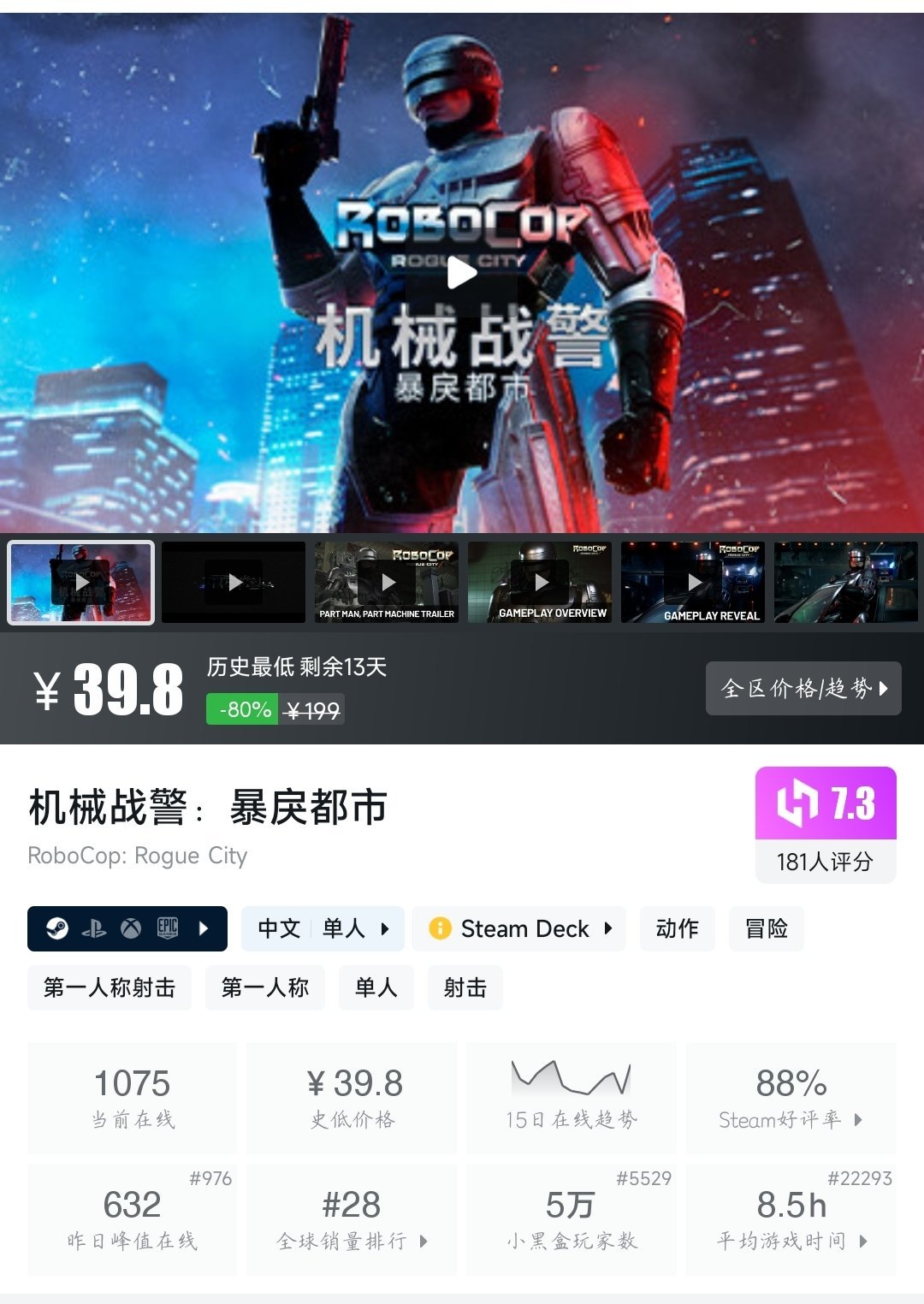Select the Xbox platform icon
The width and height of the screenshot is (924, 1304).
click(130, 928)
